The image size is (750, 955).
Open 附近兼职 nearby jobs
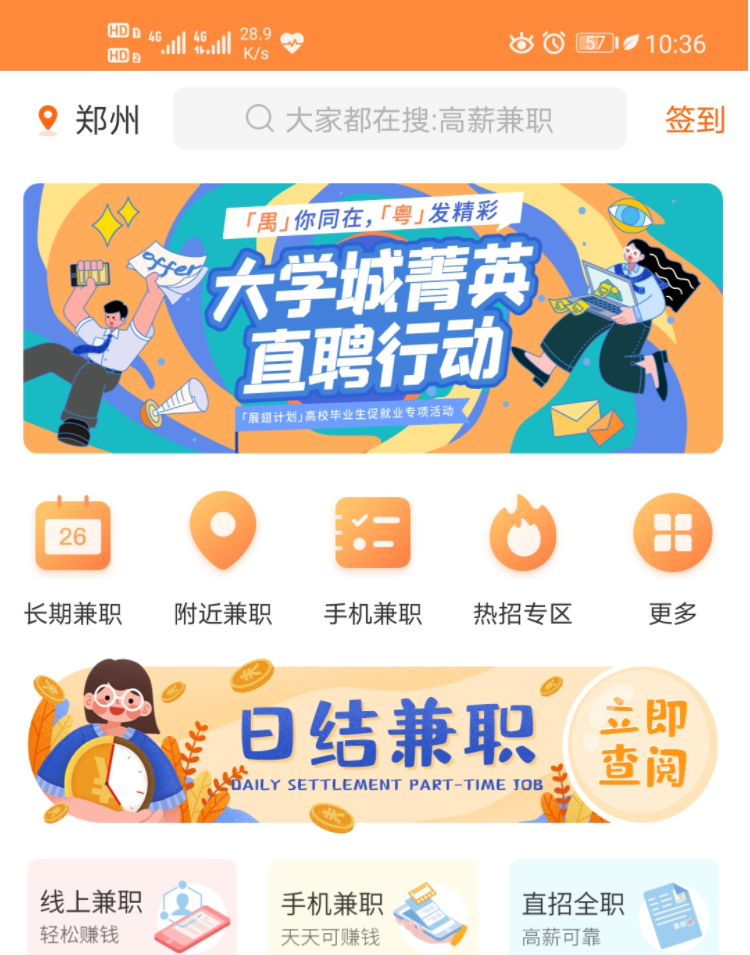point(223,560)
